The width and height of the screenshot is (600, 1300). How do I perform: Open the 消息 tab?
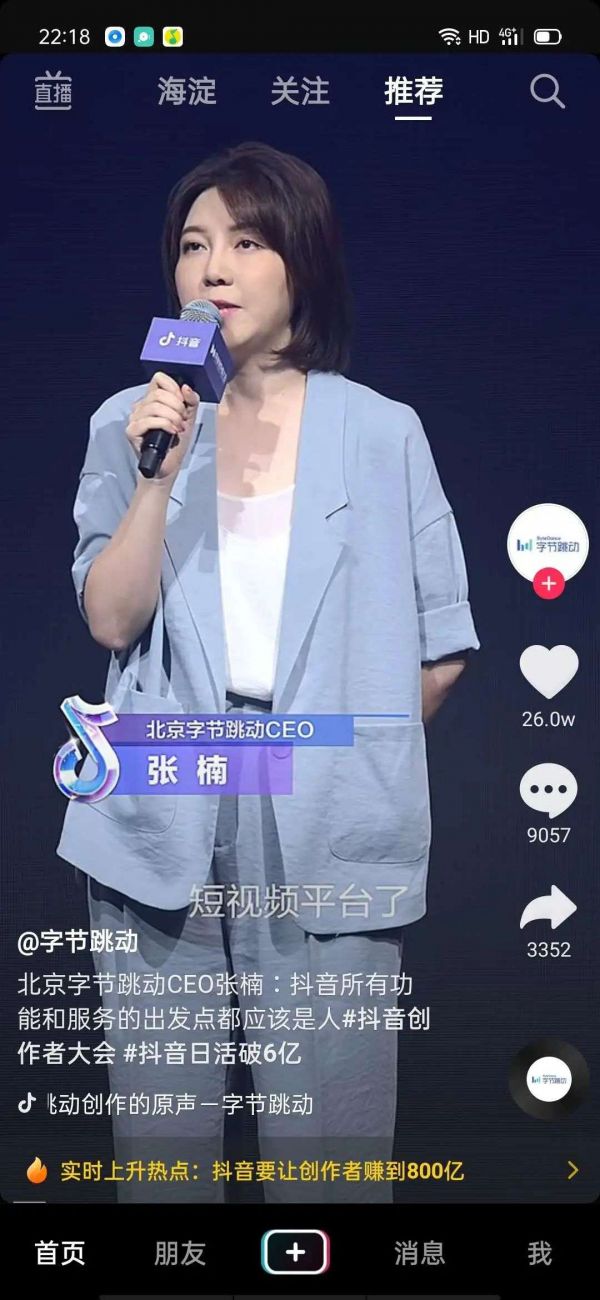419,1252
